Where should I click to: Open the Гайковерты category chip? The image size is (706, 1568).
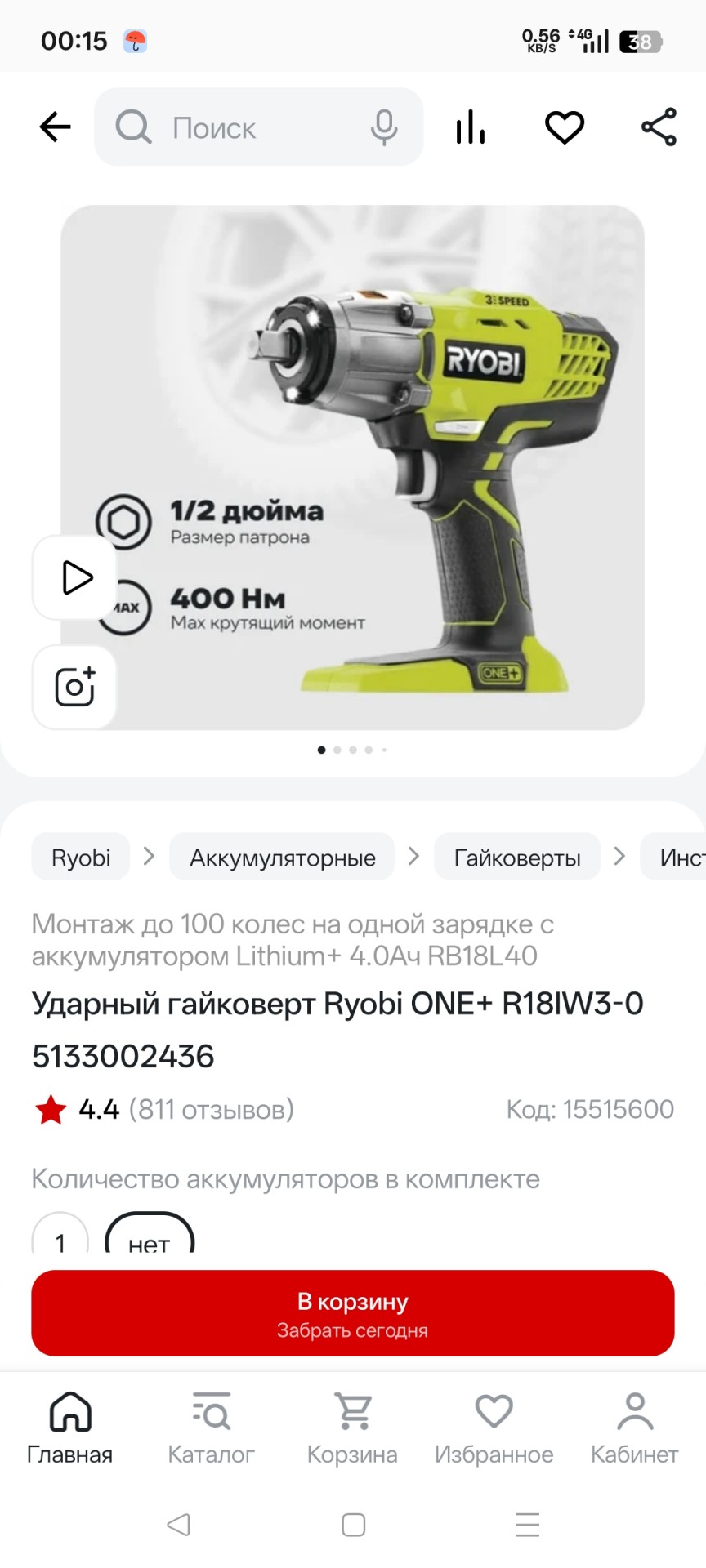[517, 857]
